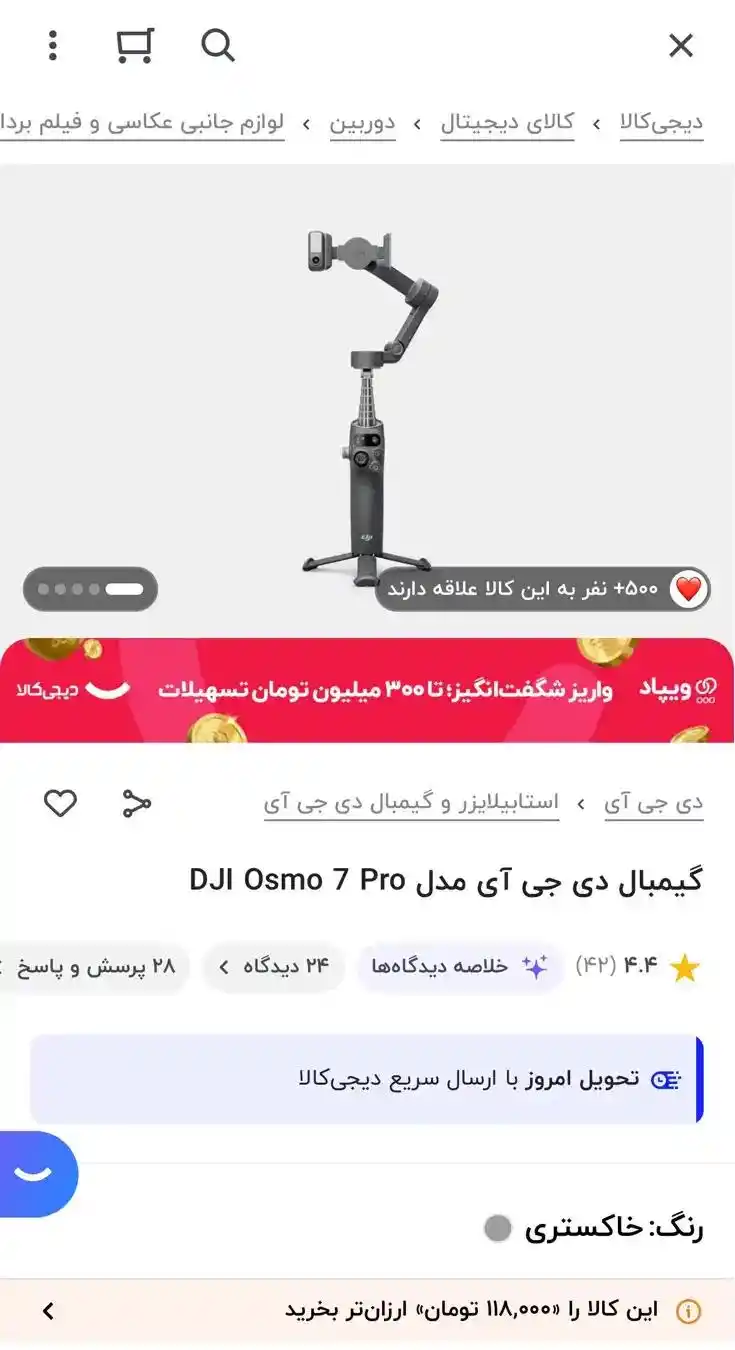
Task: Open the three-dot overflow menu
Action: click(x=53, y=45)
